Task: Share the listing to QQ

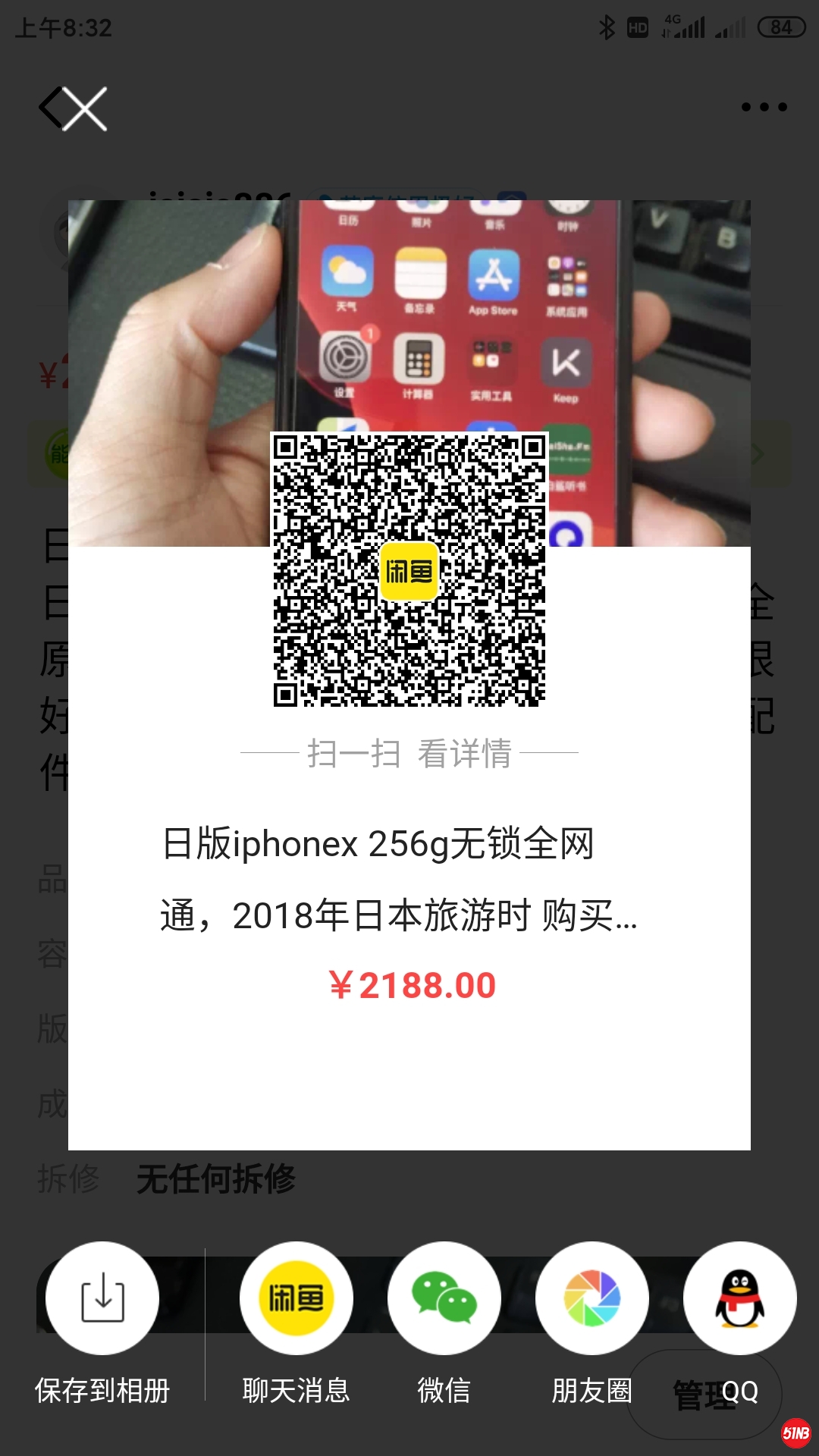Action: [739, 1298]
